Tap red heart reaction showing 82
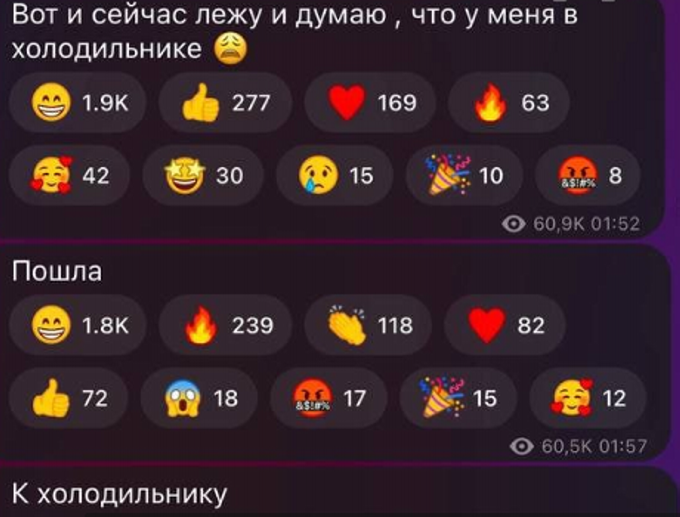 510,324
